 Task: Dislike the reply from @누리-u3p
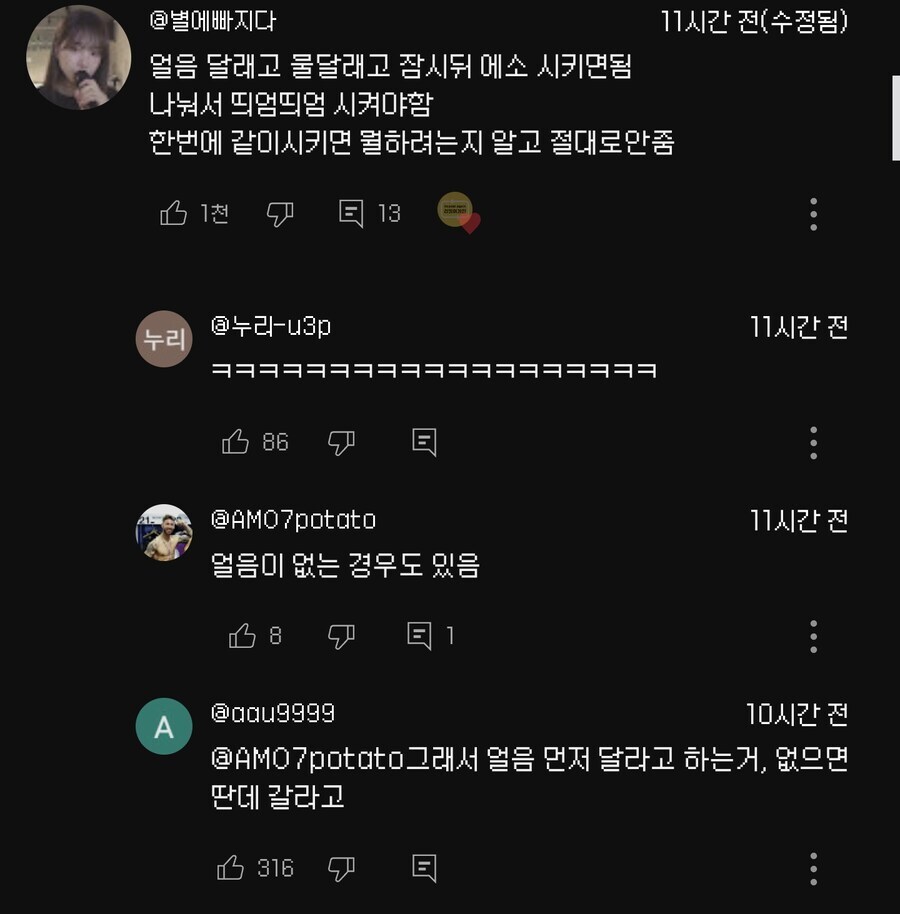click(342, 442)
